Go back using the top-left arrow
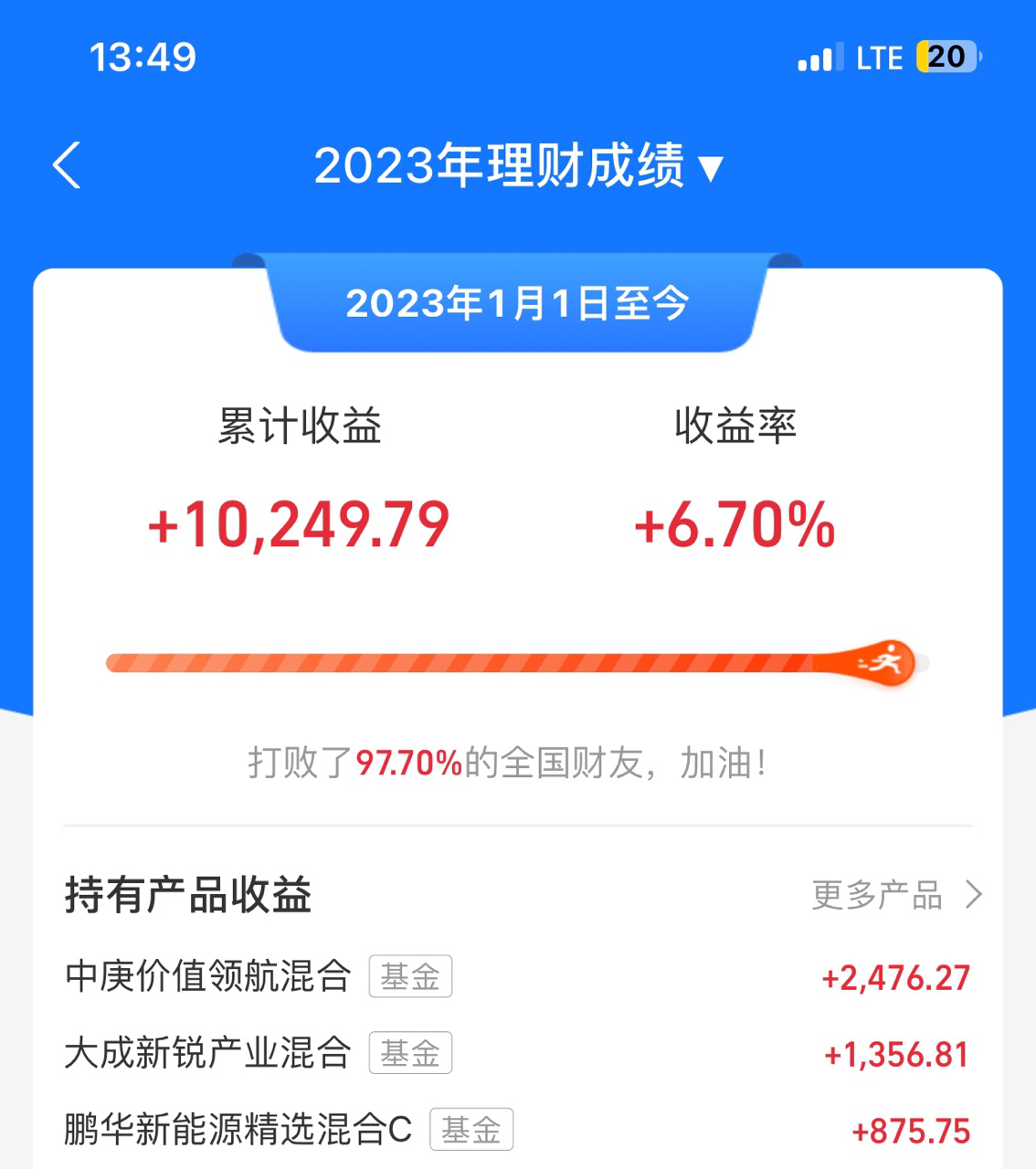 click(x=67, y=165)
